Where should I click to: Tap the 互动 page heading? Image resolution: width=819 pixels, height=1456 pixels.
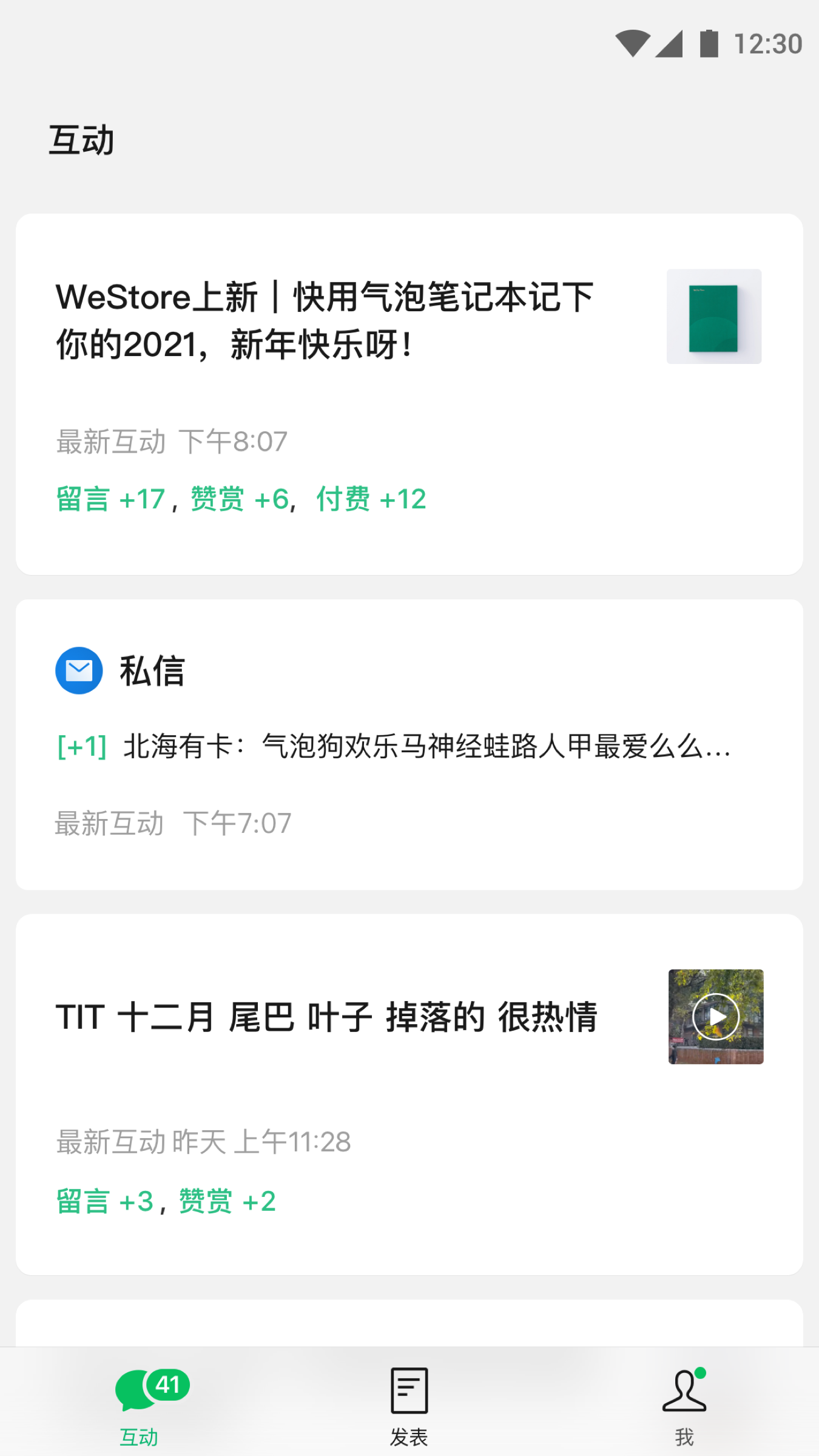coord(82,138)
